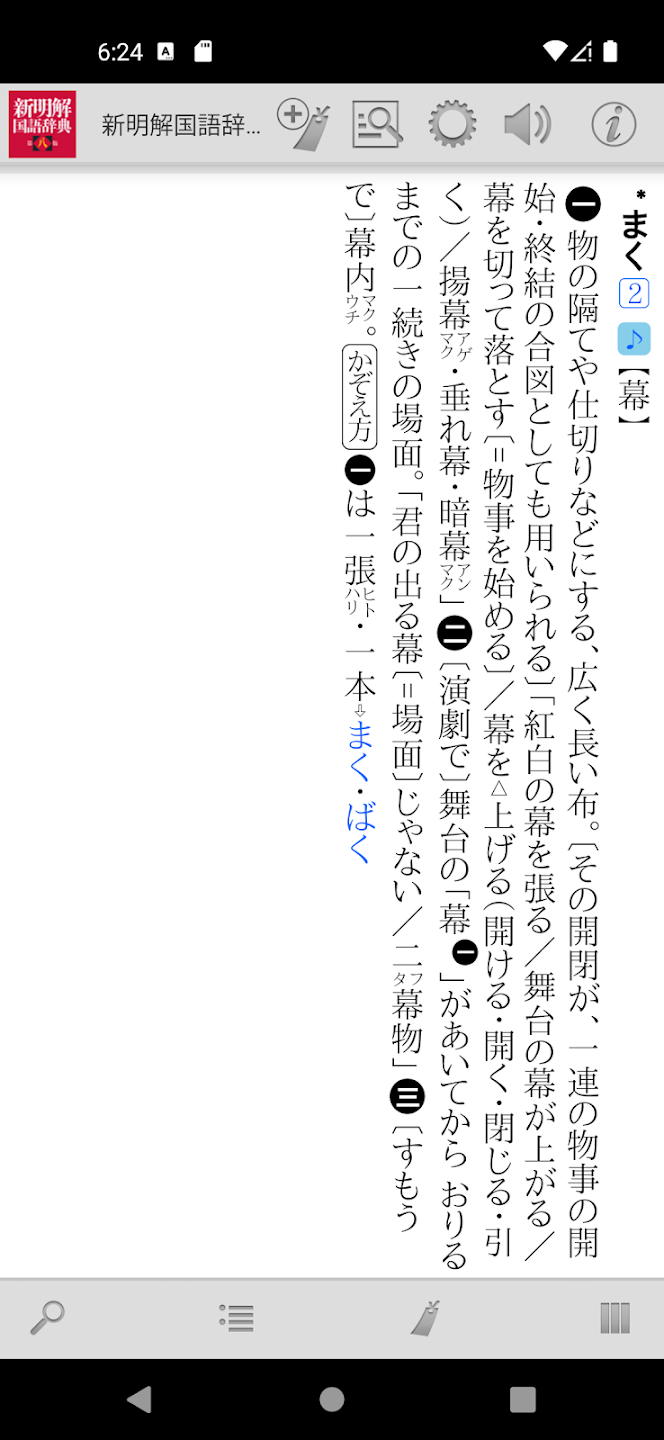Tap the 新明解国語辞典 dictionary cover icon
664x1440 pixels.
(42, 125)
